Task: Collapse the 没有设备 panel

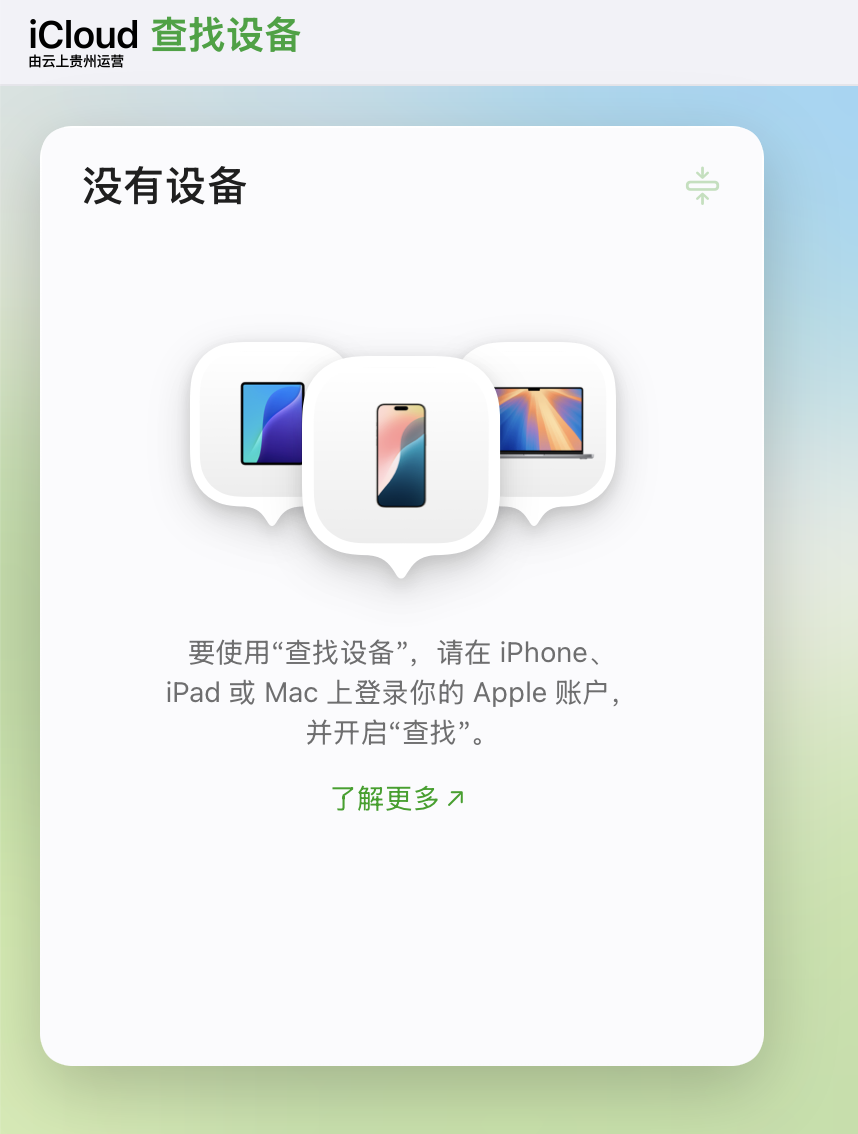Action: coord(702,186)
